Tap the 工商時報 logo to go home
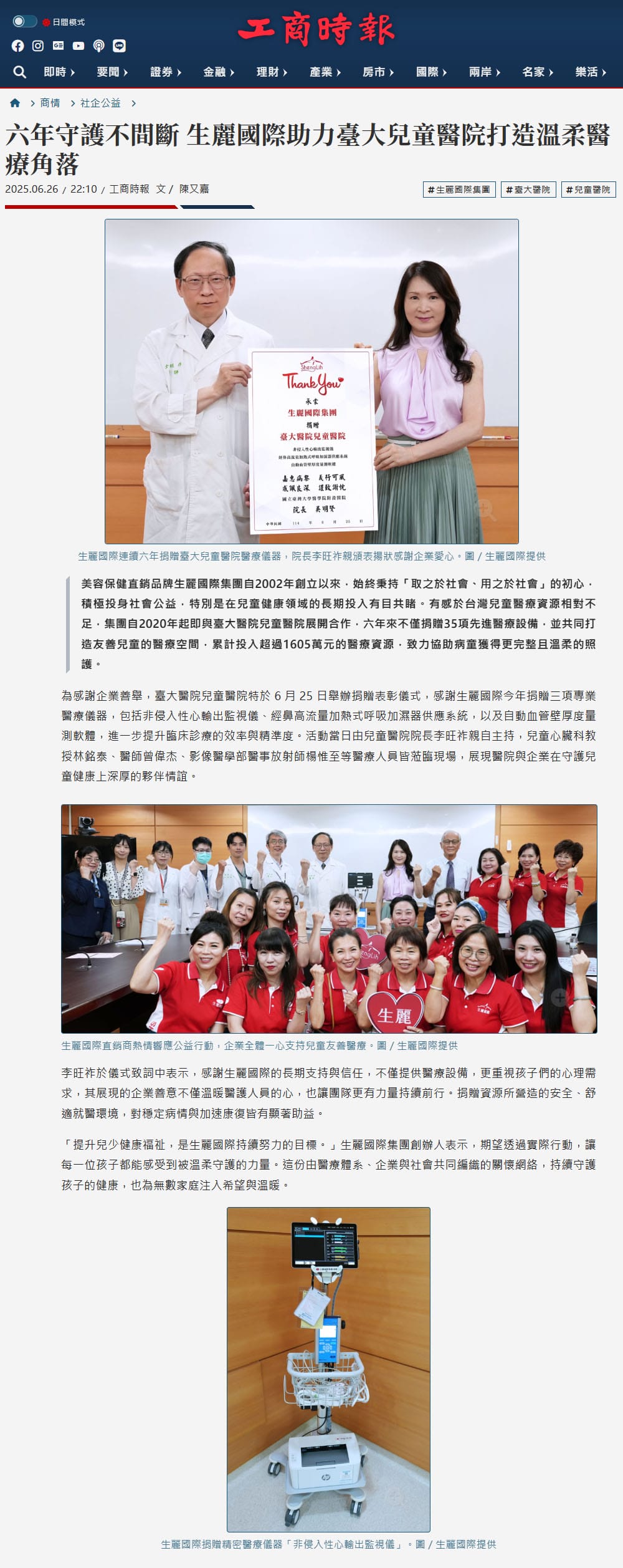 point(316,30)
